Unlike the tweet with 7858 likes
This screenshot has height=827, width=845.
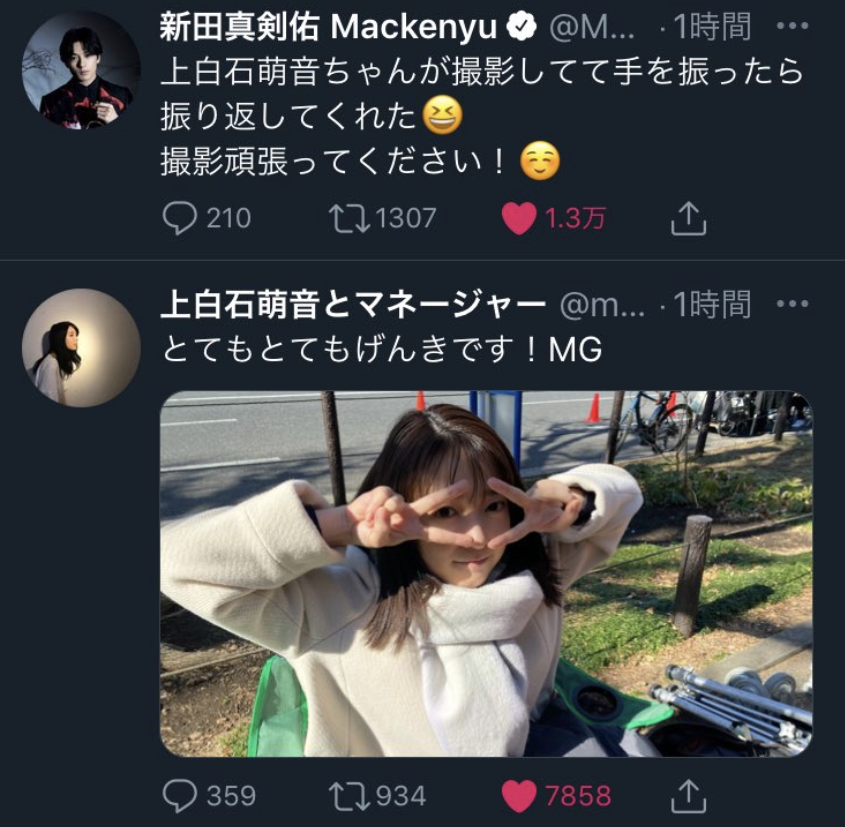point(519,796)
